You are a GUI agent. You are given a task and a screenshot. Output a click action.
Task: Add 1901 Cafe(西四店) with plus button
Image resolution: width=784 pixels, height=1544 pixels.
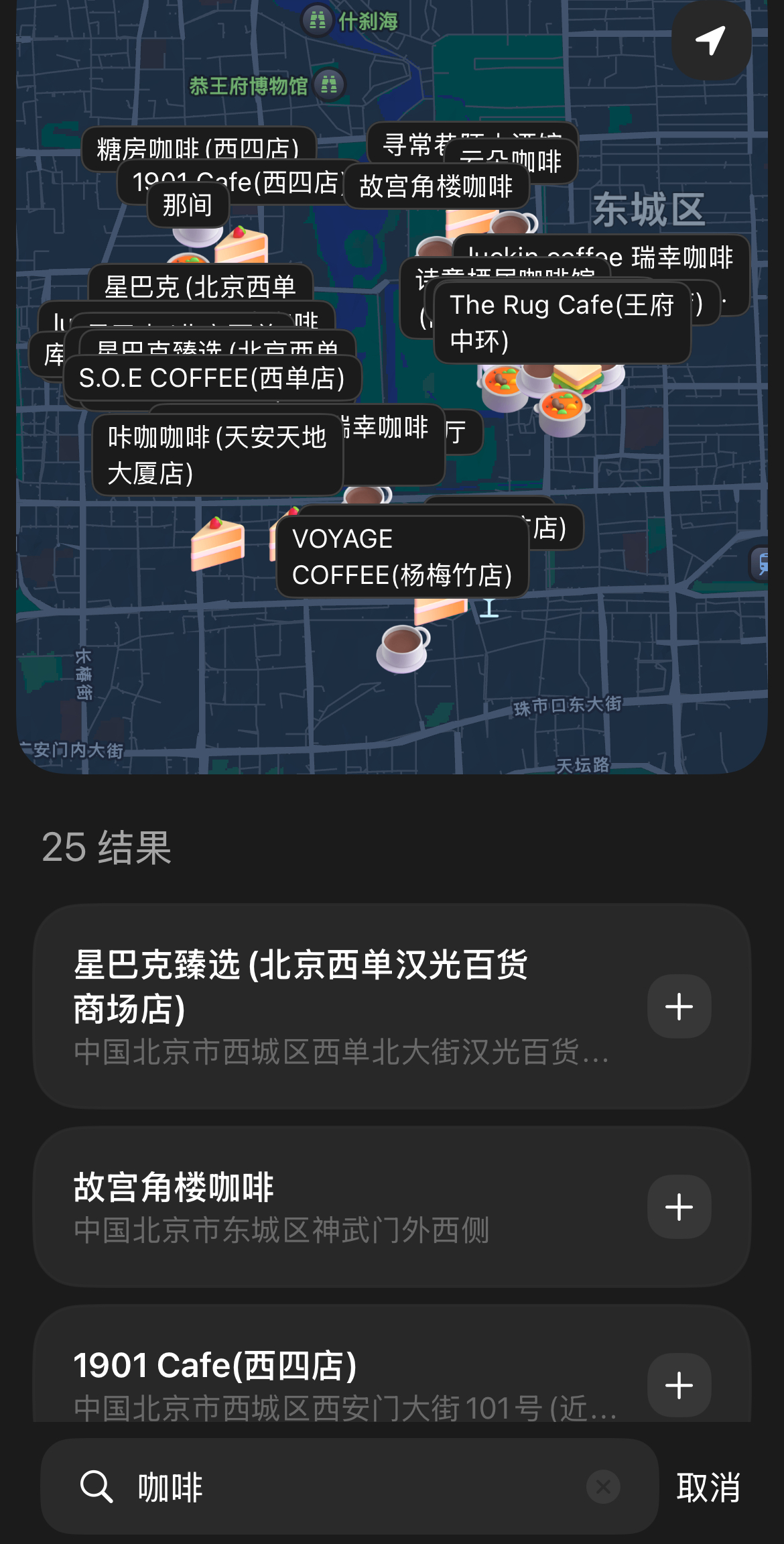click(679, 1385)
